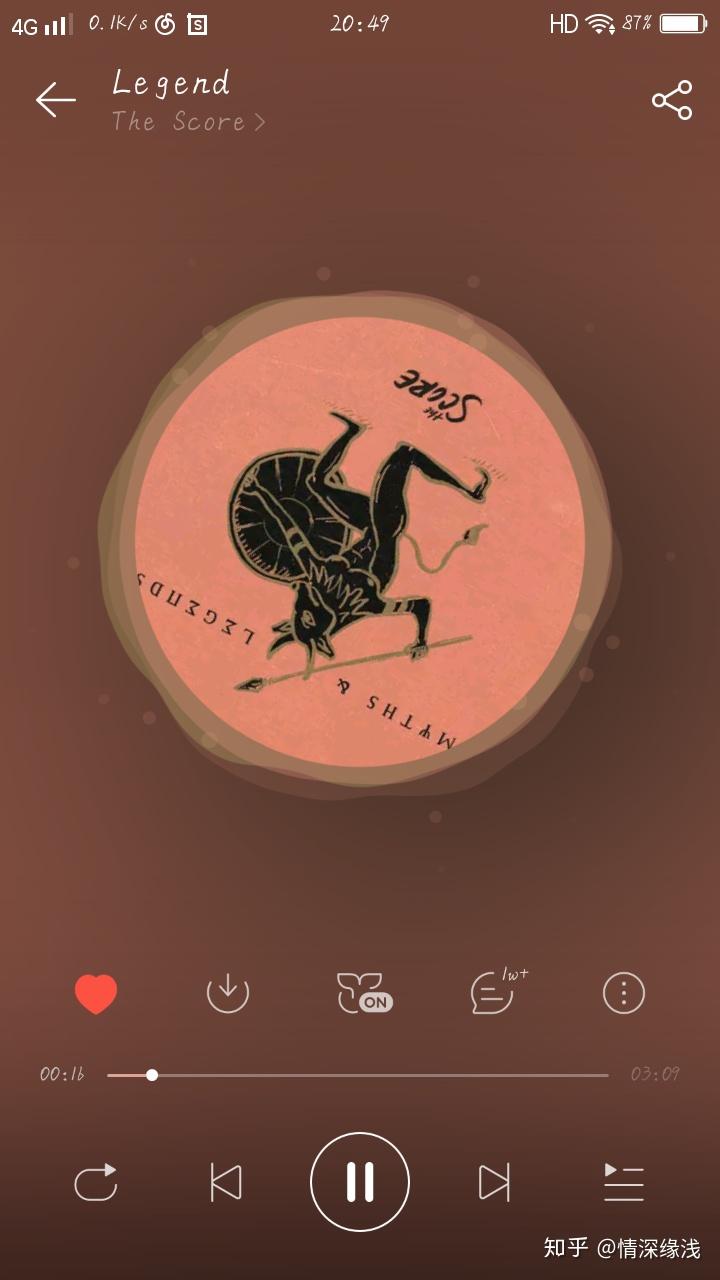The image size is (720, 1280).
Task: Open the current playlist queue
Action: pos(624,1183)
